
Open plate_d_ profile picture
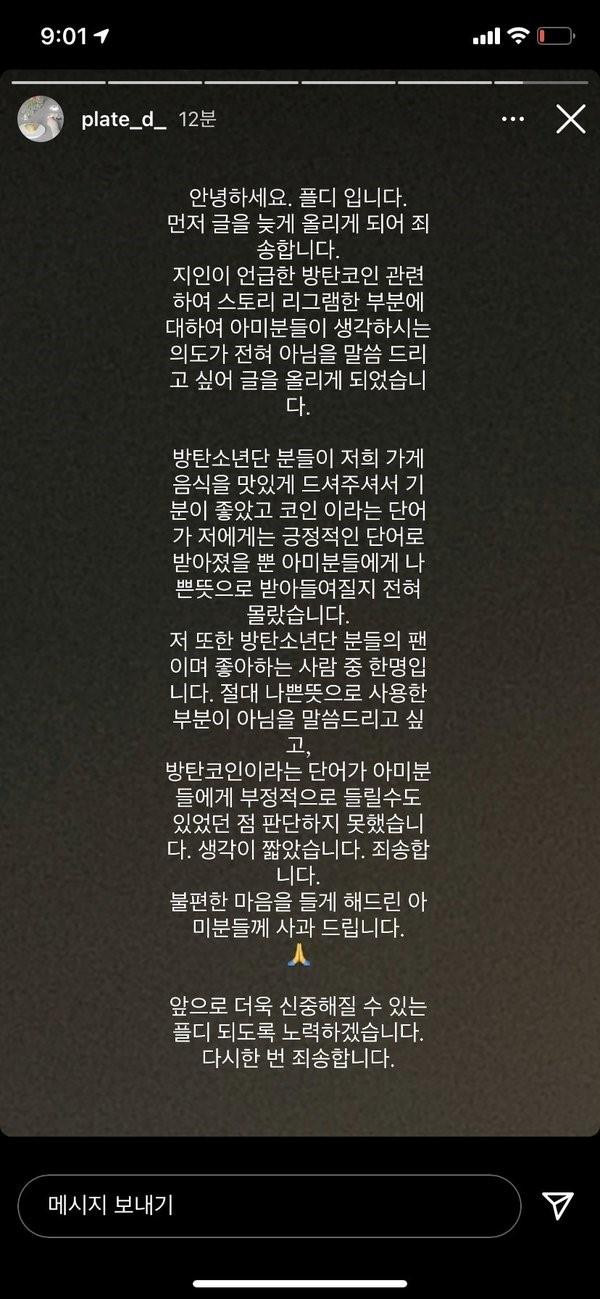tap(41, 120)
